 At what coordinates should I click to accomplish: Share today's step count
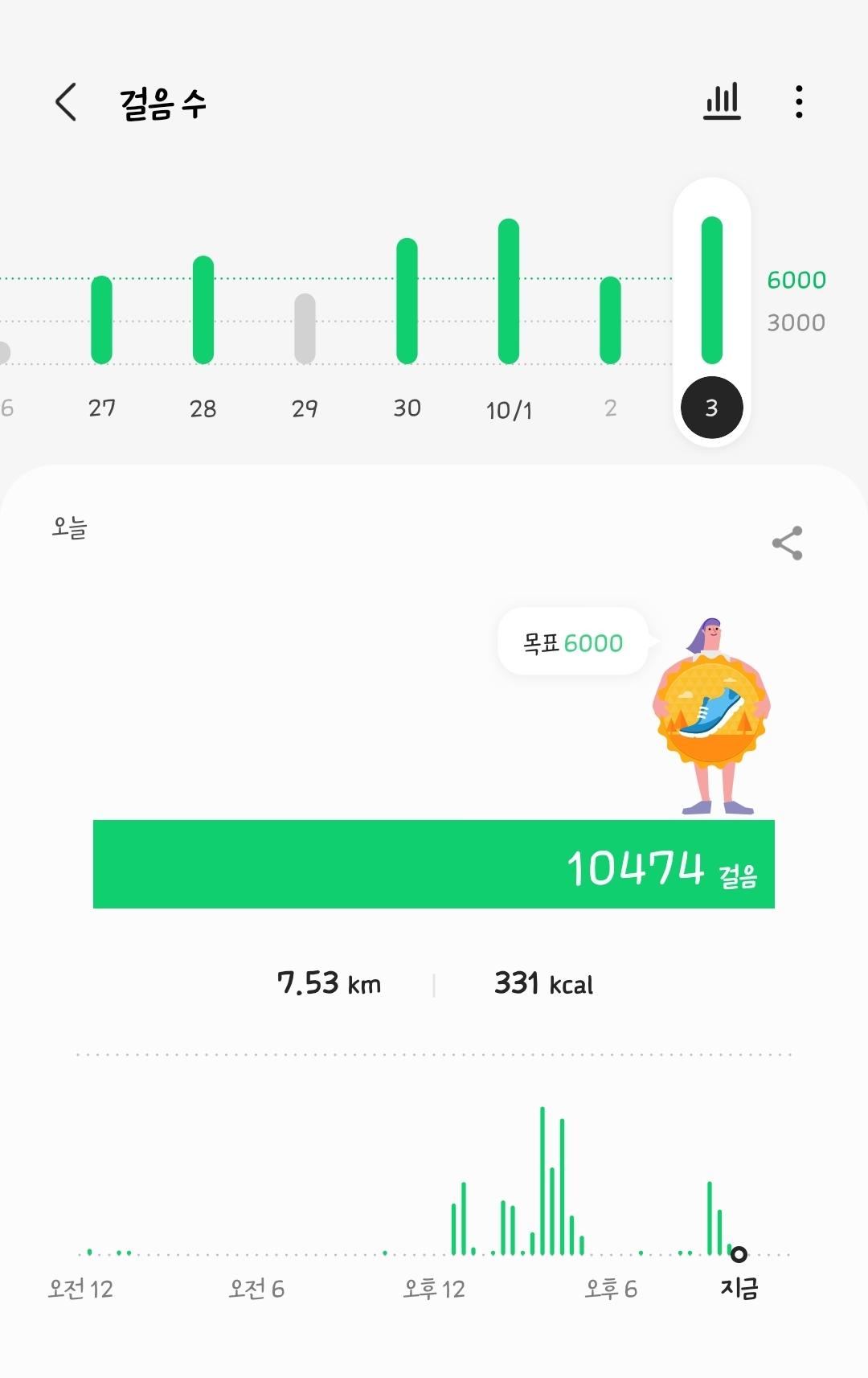point(787,543)
